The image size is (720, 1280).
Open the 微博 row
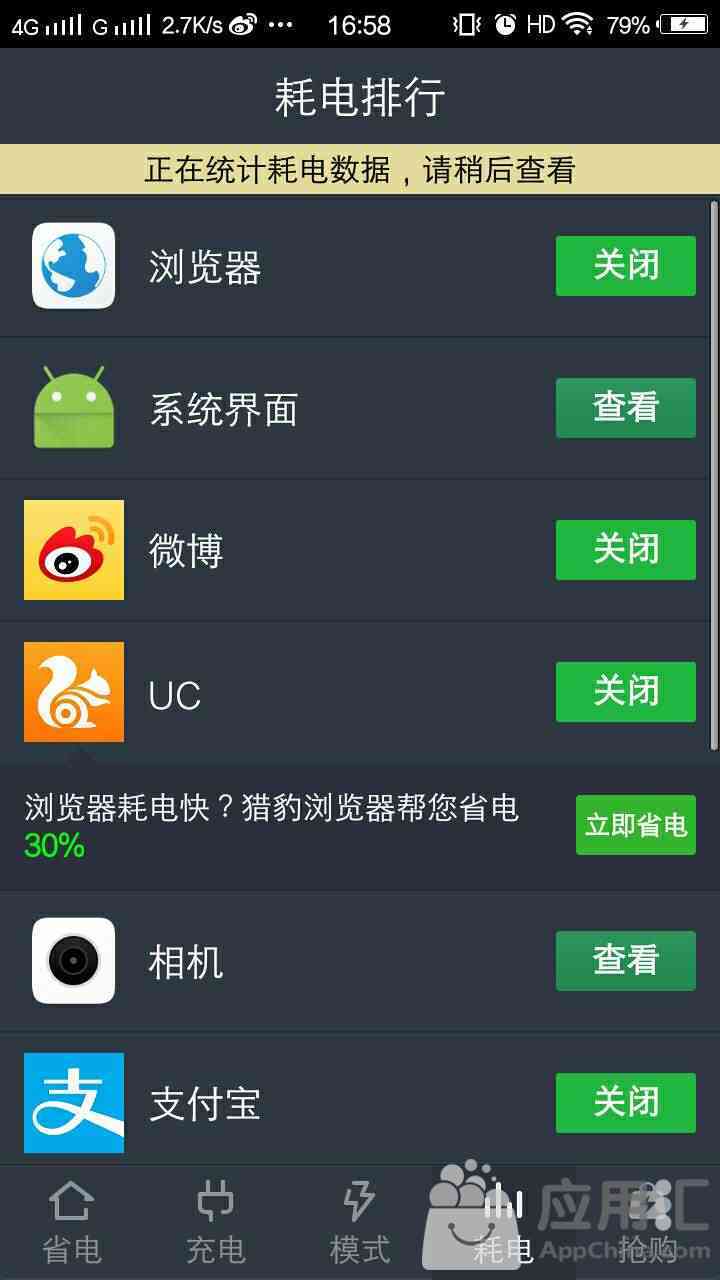coord(360,550)
